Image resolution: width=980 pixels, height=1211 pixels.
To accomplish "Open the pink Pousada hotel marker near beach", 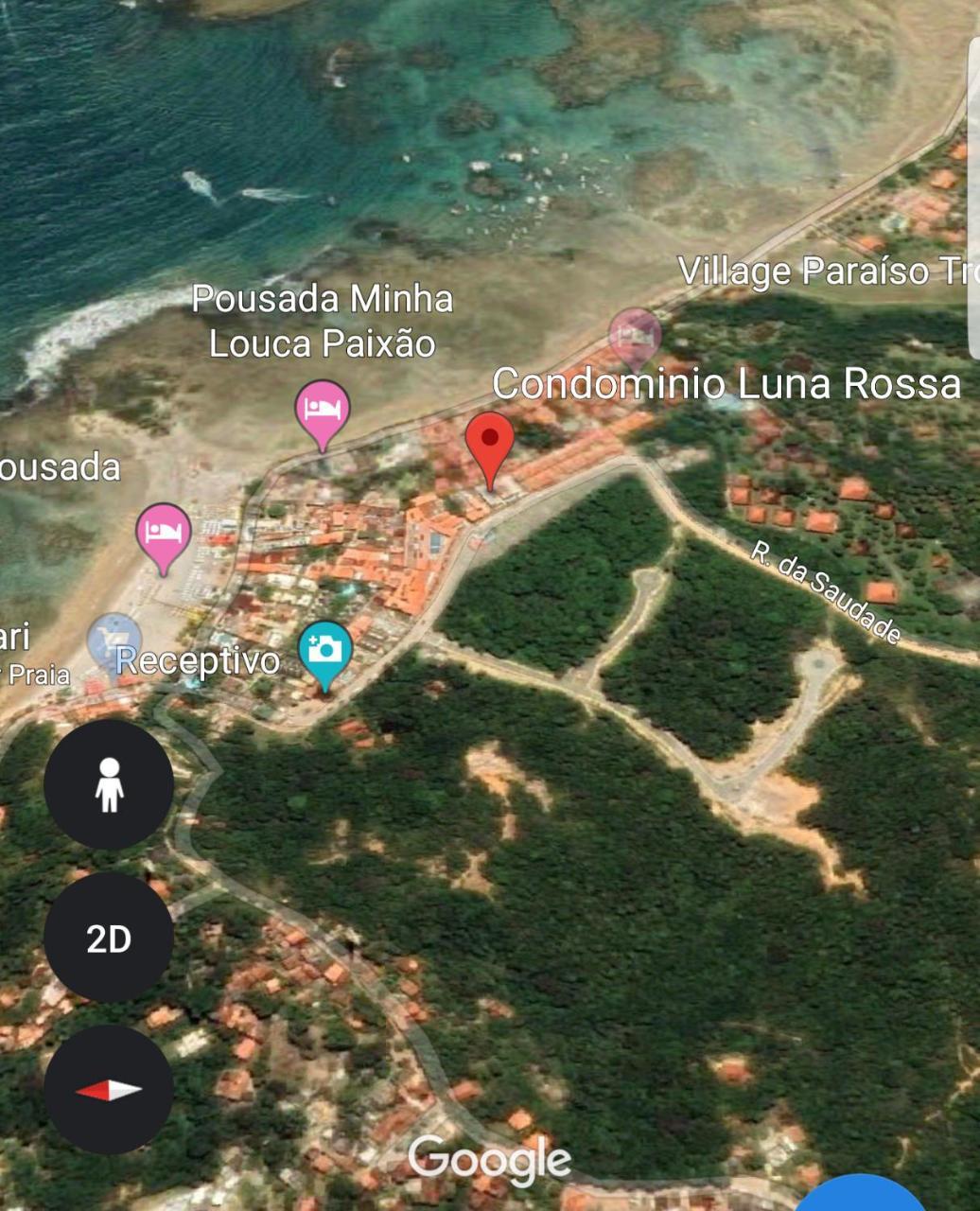I will [163, 534].
